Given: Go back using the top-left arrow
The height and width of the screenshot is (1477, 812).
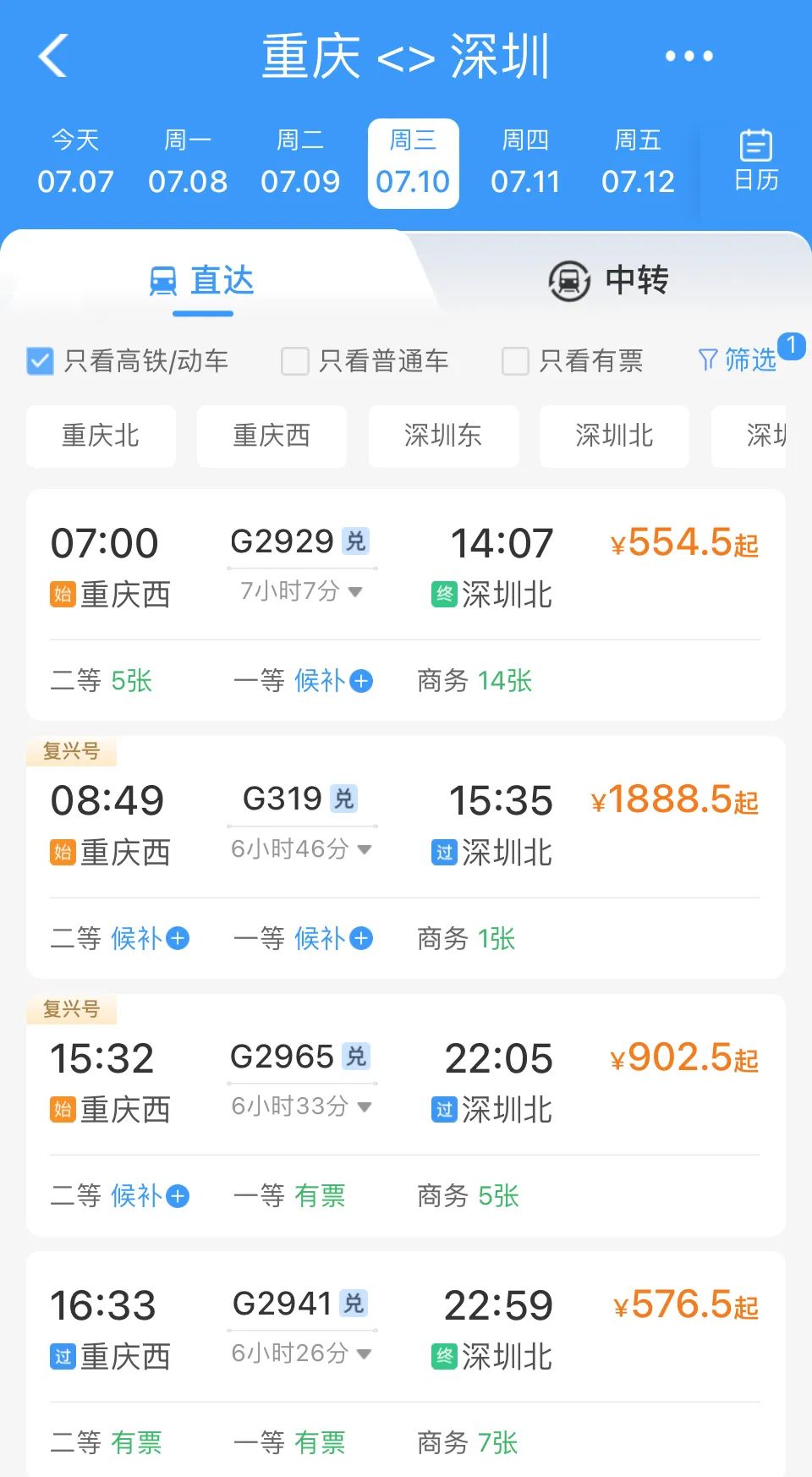Looking at the screenshot, I should 52,57.
